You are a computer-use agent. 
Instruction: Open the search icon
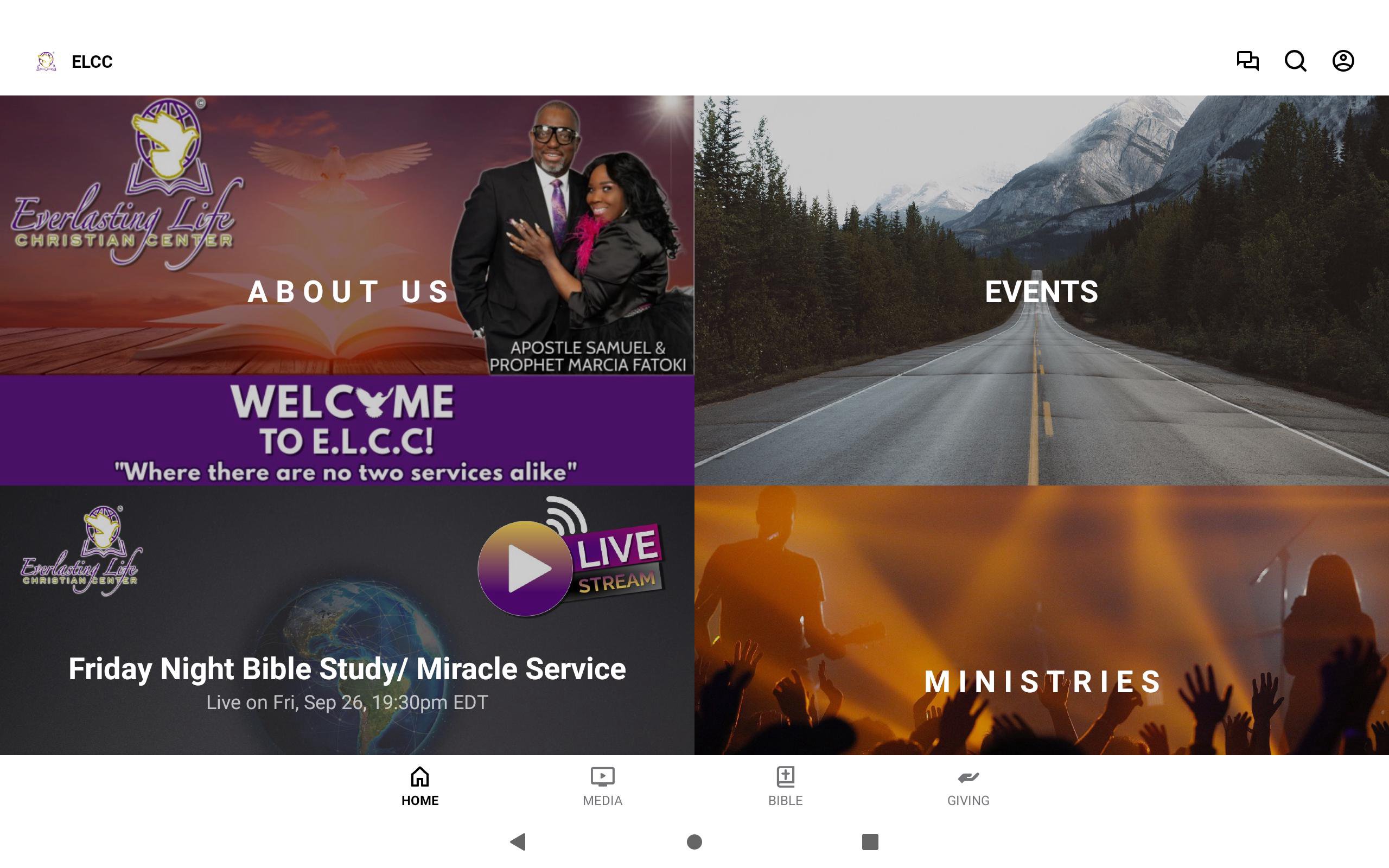click(1295, 61)
